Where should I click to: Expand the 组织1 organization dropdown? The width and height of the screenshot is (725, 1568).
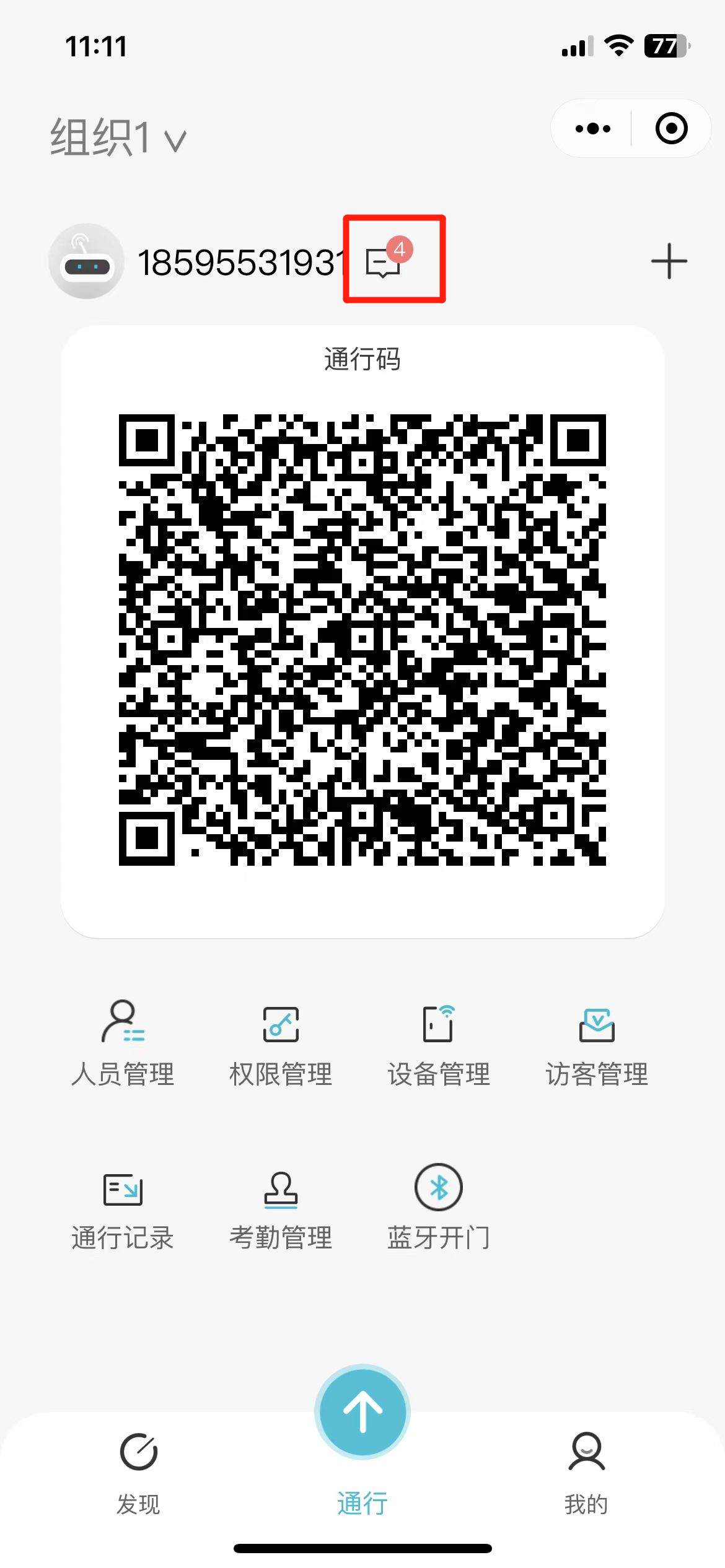coord(118,136)
